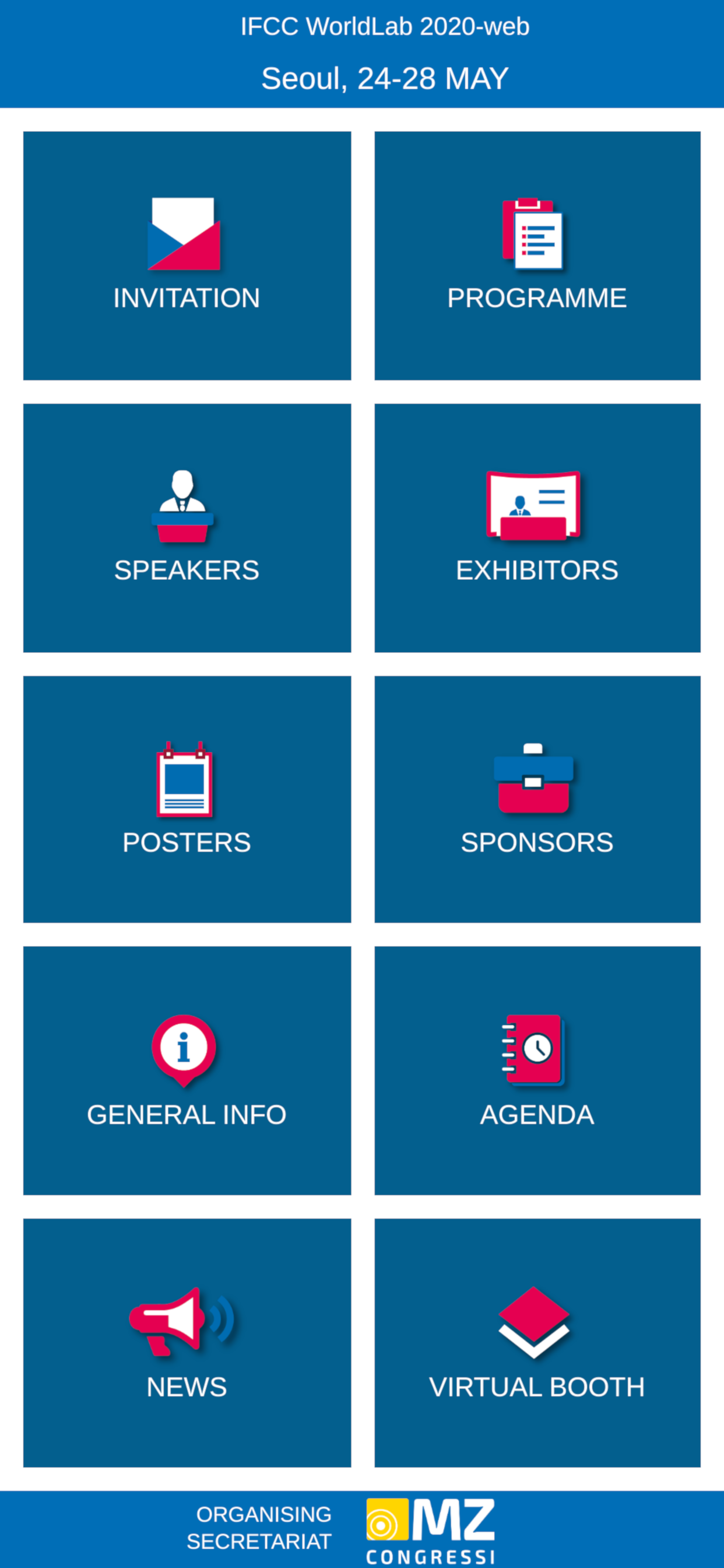Enter the Virtual Booth
The image size is (724, 1568).
(x=537, y=1343)
